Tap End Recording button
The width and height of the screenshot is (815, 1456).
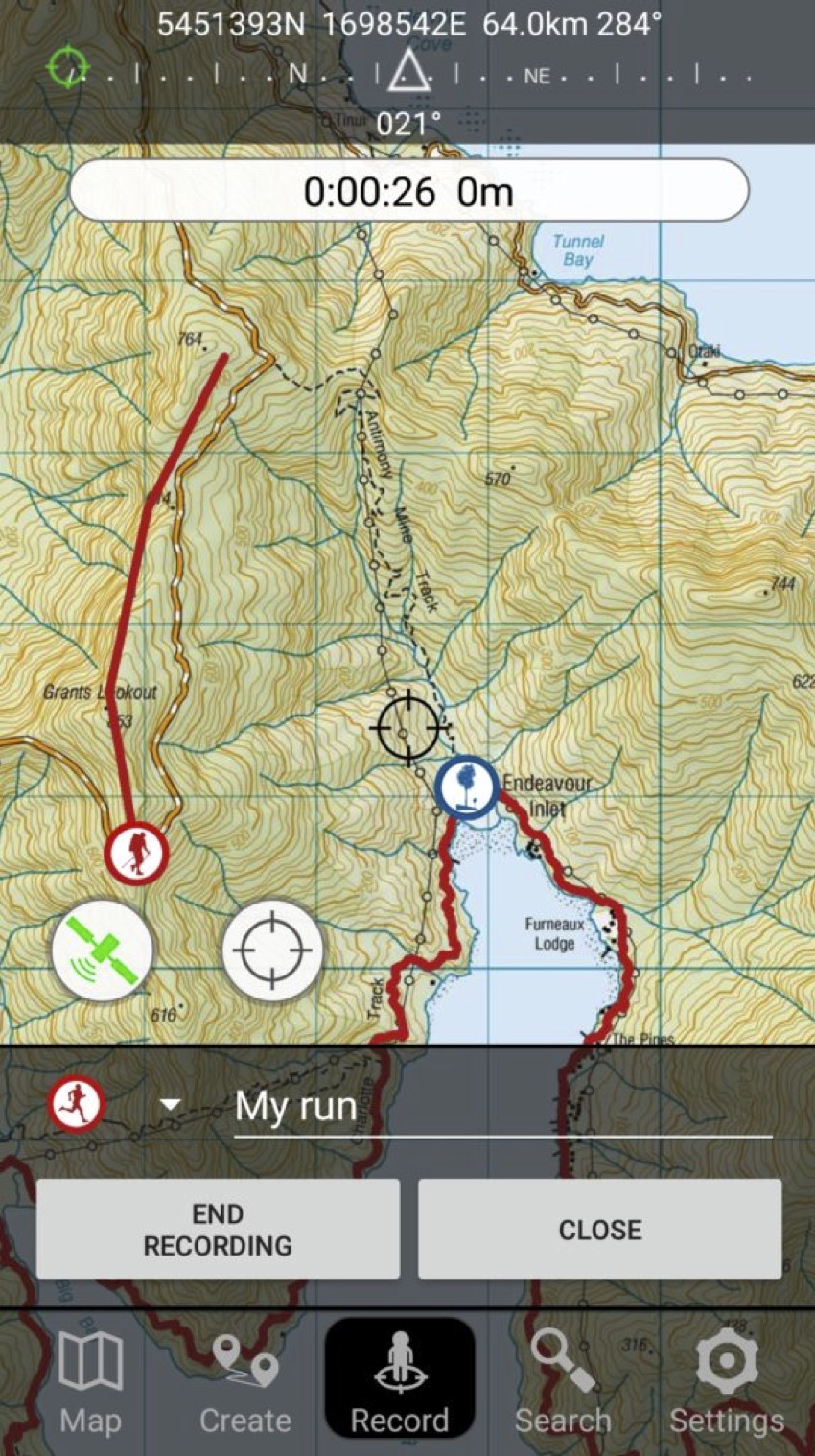coord(218,1229)
